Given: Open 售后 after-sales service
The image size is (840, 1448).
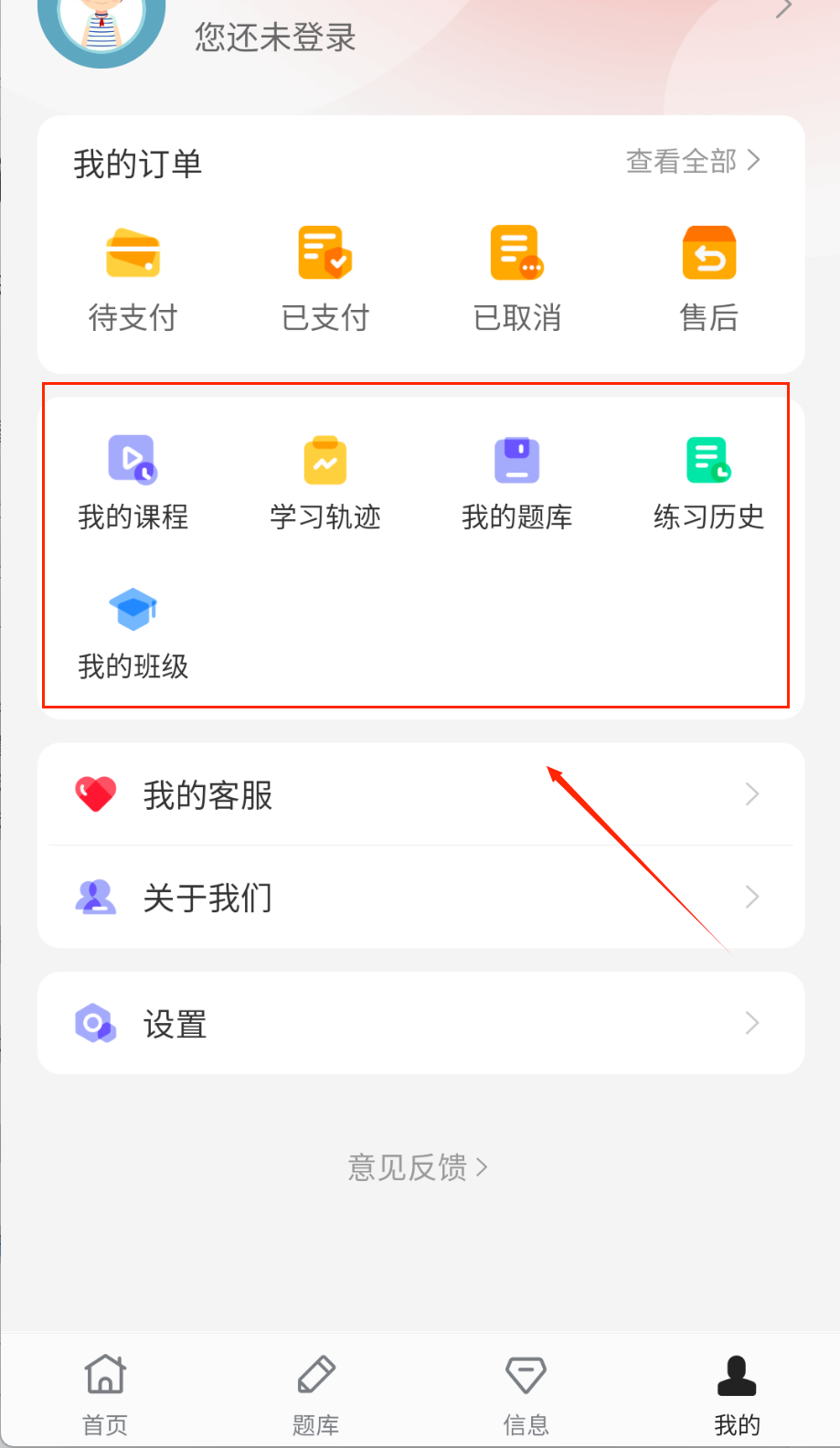Looking at the screenshot, I should (709, 280).
